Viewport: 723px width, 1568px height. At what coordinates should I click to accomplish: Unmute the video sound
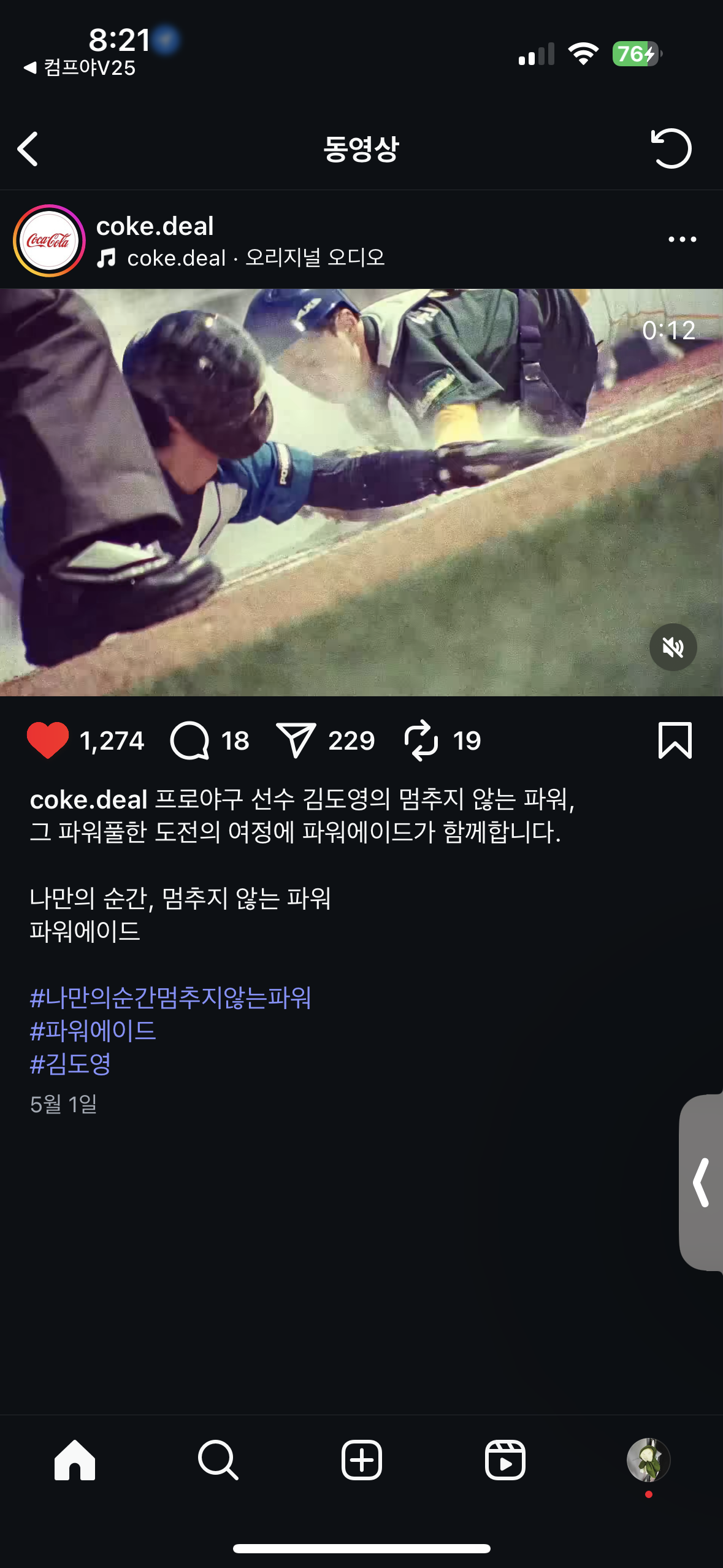[x=673, y=647]
